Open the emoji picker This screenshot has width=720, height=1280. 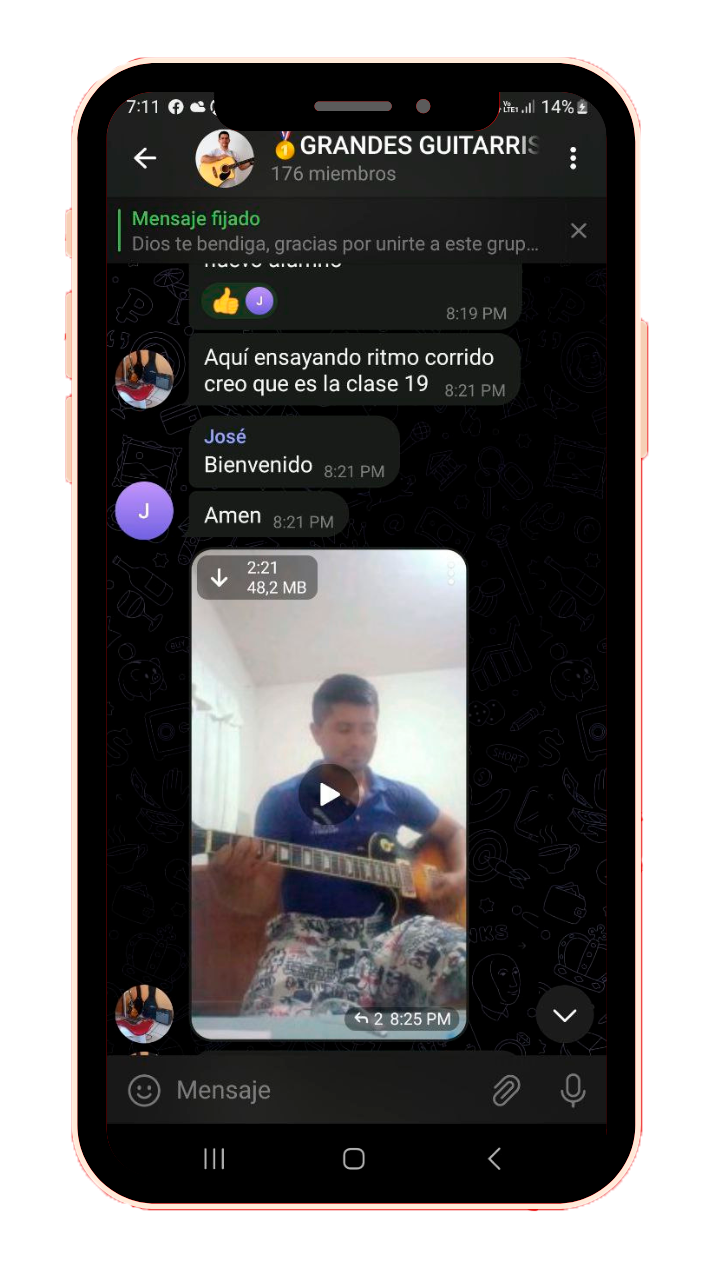(144, 1090)
